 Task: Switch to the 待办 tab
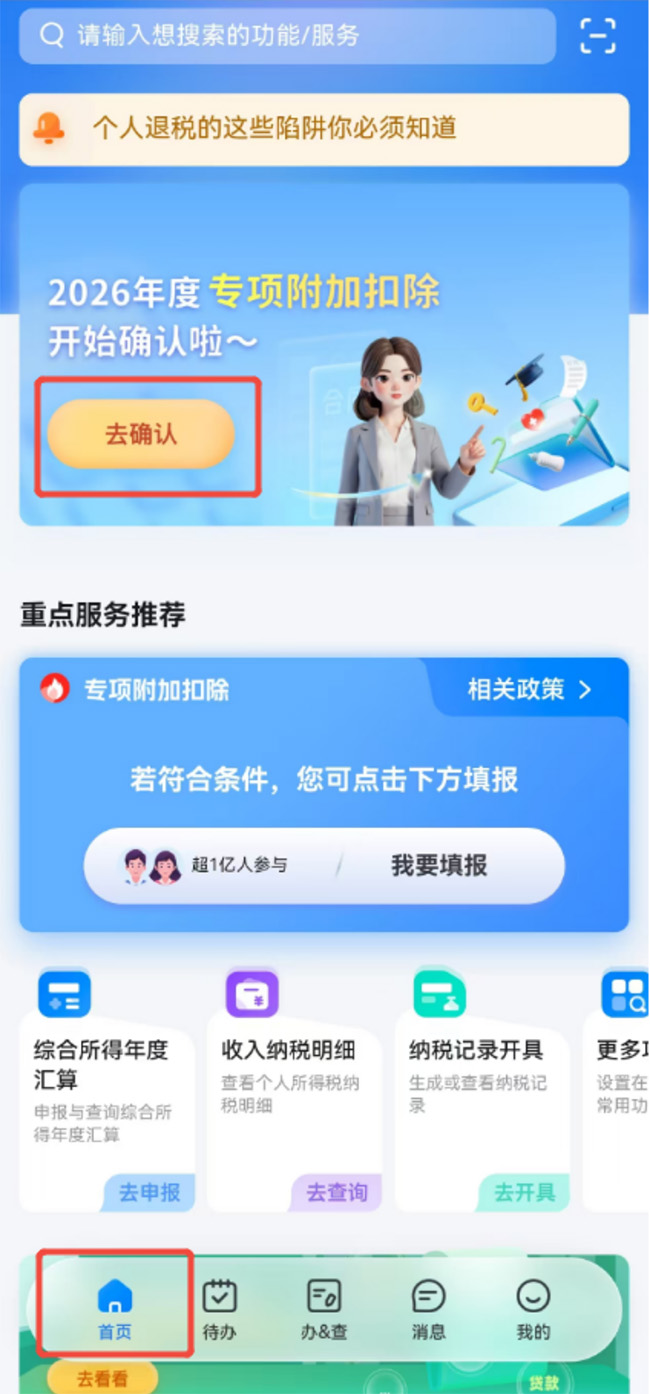click(219, 1309)
